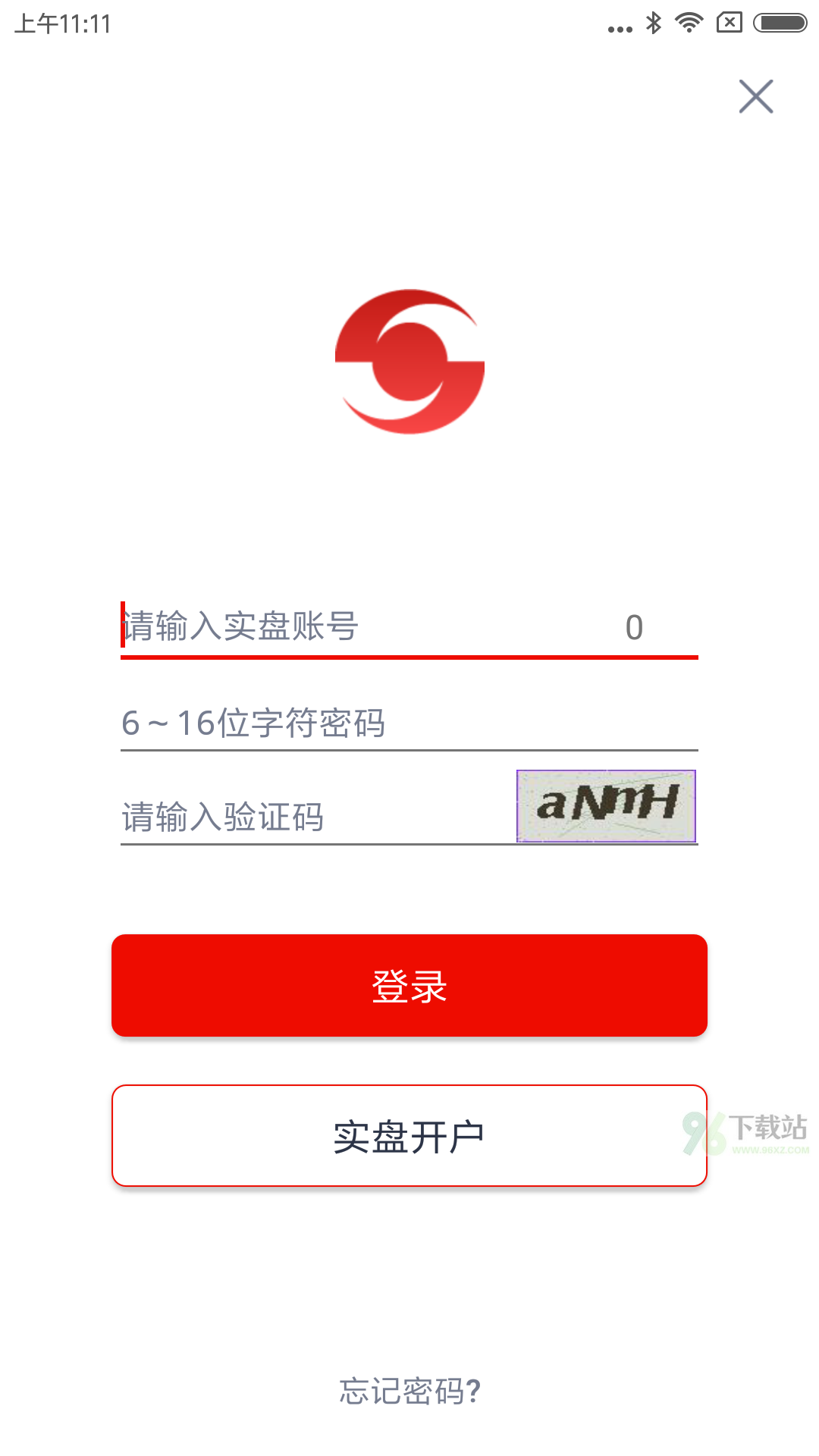Screen dimensions: 819x1456
Task: Open 实盘开户 account opening
Action: click(409, 1136)
